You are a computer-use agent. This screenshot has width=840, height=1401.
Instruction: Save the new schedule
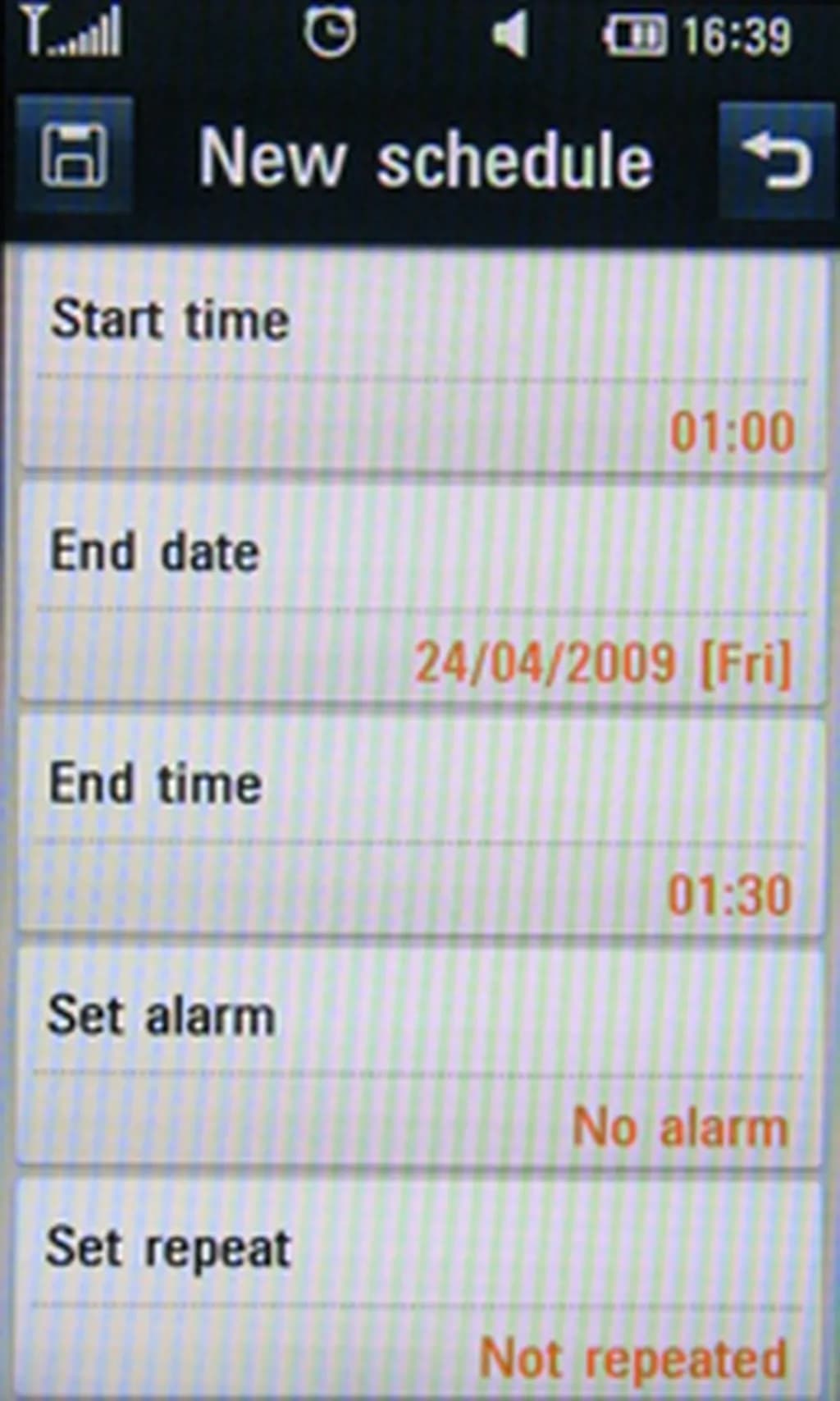[74, 155]
